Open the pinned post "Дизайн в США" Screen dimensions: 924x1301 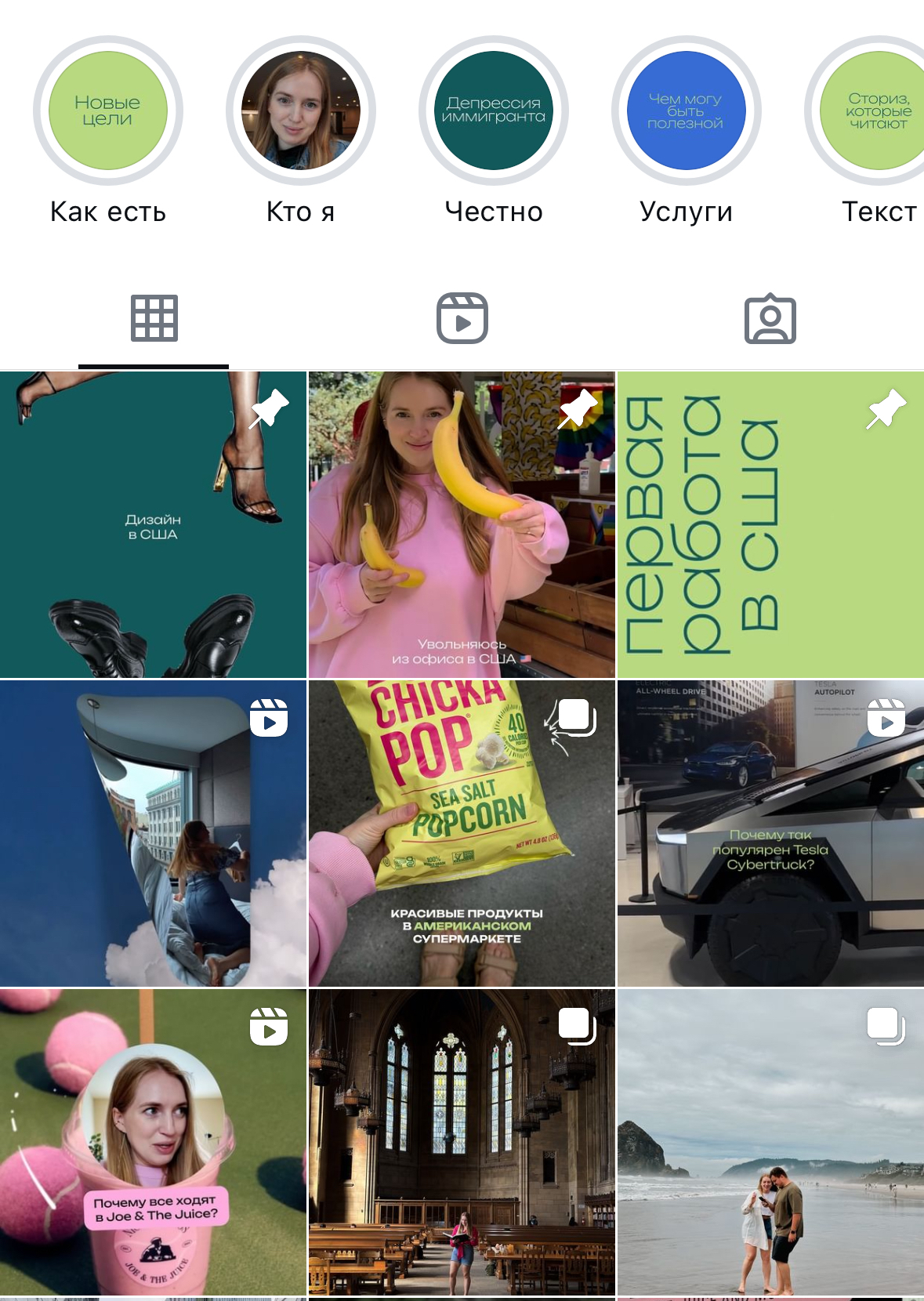click(153, 525)
